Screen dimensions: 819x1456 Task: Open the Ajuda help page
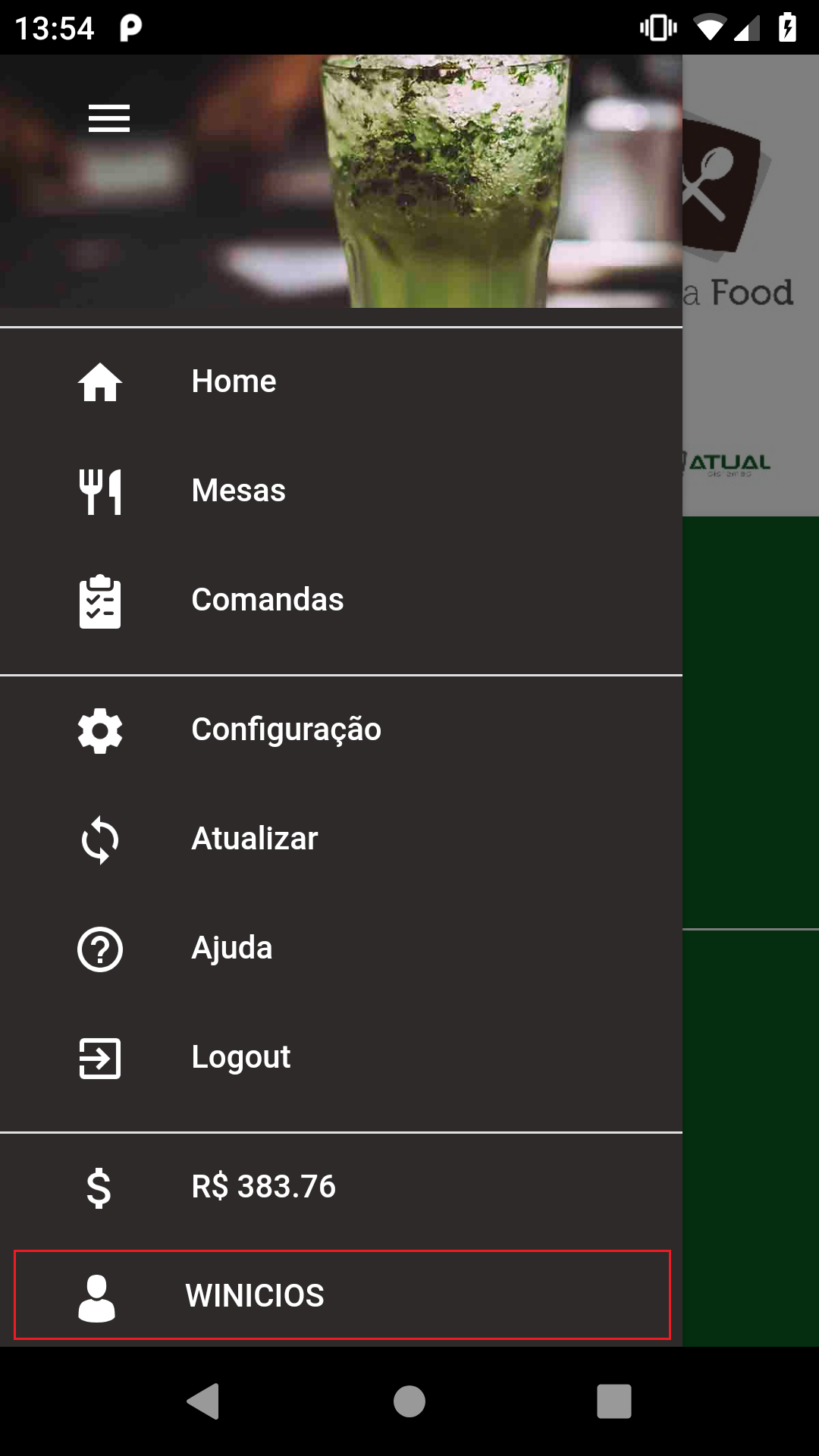pos(341,948)
